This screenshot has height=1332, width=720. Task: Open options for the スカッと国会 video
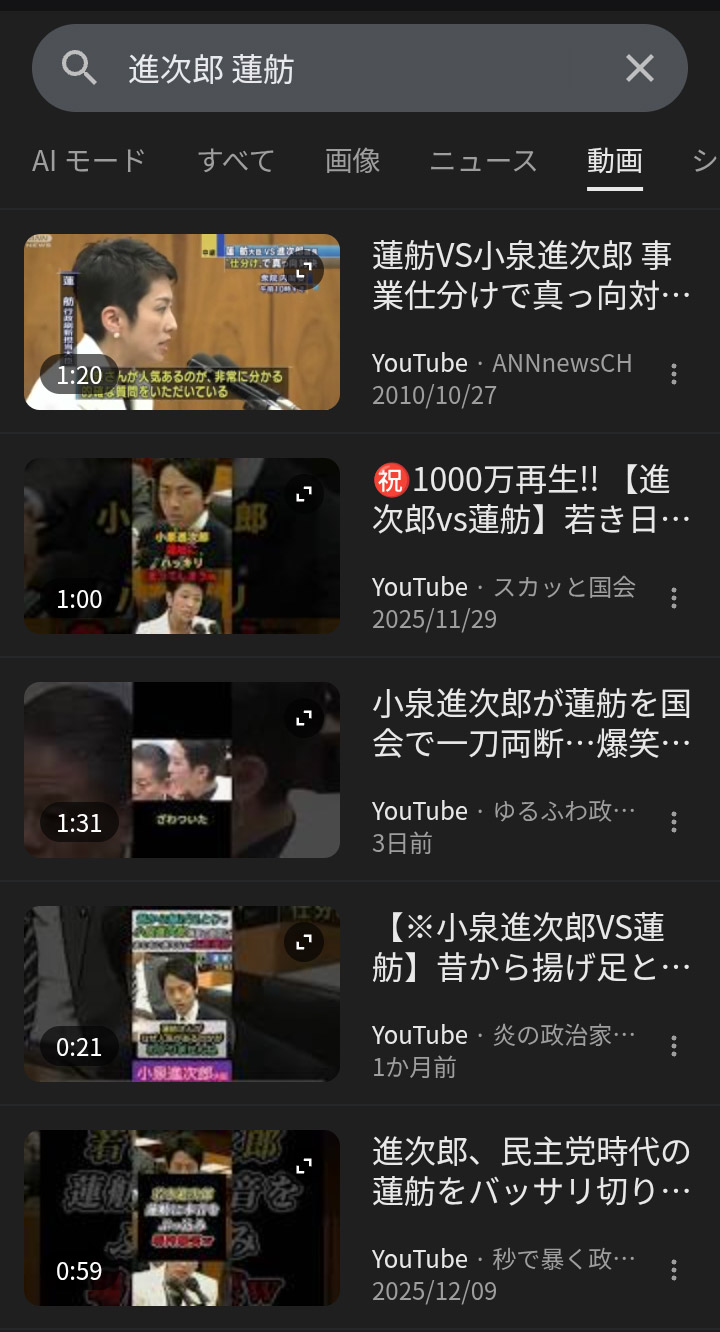(x=674, y=598)
